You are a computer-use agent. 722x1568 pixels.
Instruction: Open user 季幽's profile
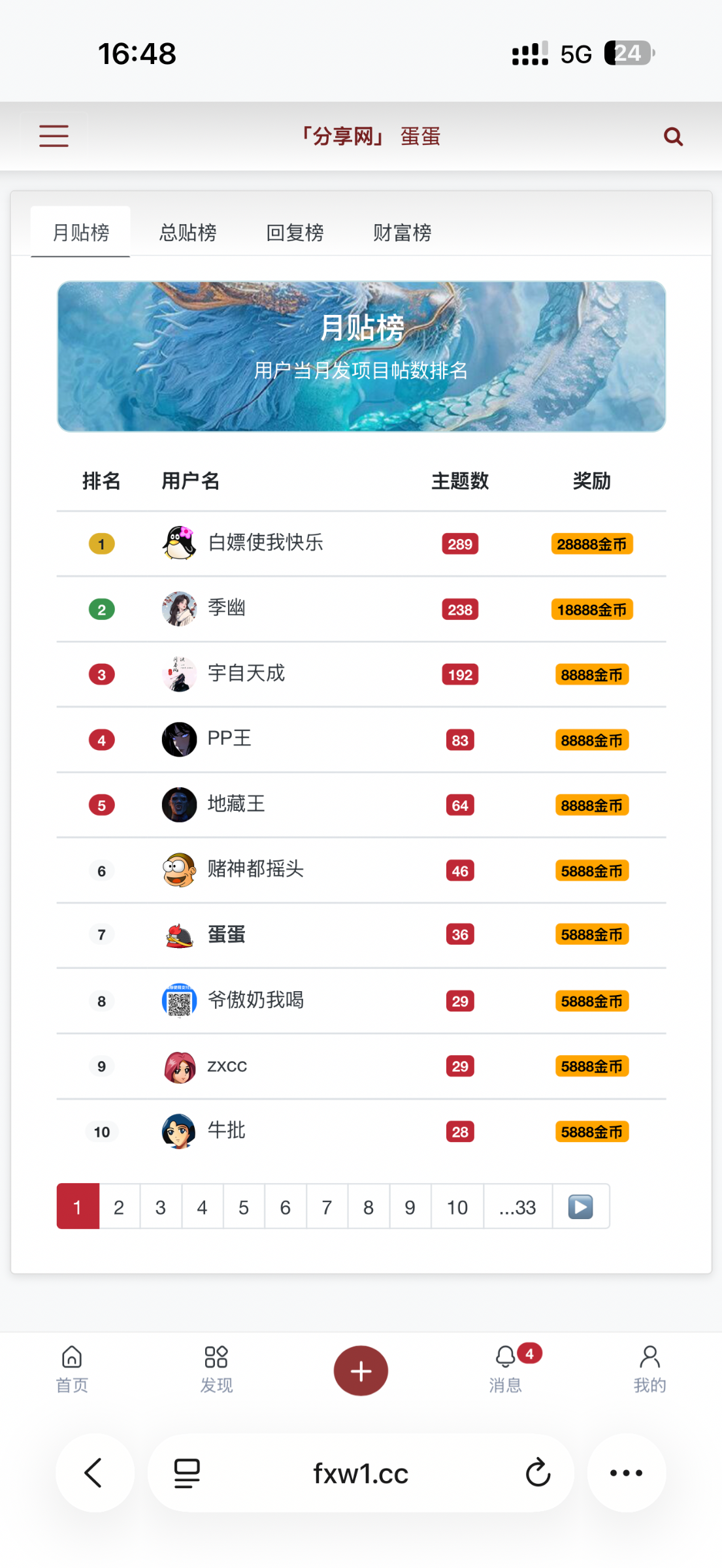[x=226, y=608]
